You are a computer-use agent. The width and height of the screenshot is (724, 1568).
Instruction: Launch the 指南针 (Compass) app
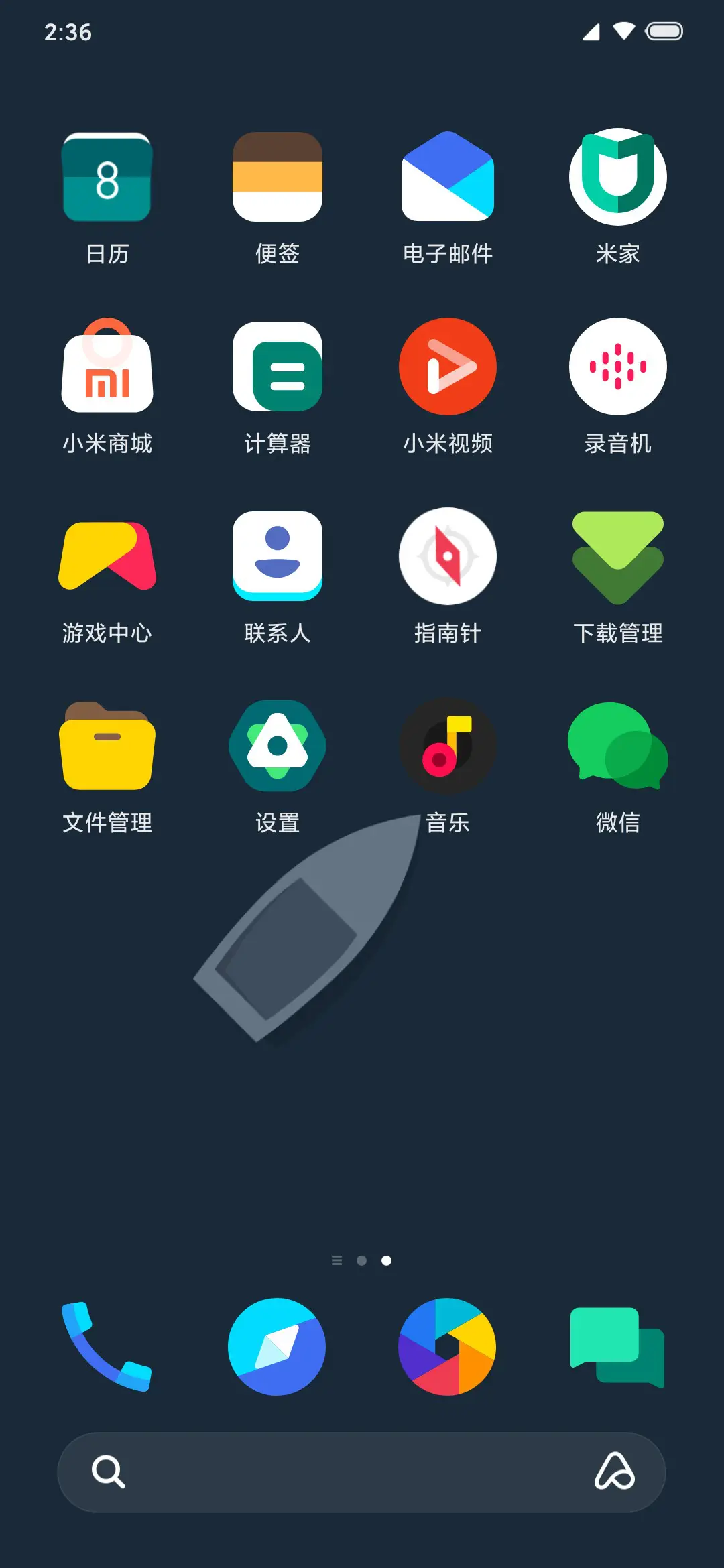(x=447, y=556)
